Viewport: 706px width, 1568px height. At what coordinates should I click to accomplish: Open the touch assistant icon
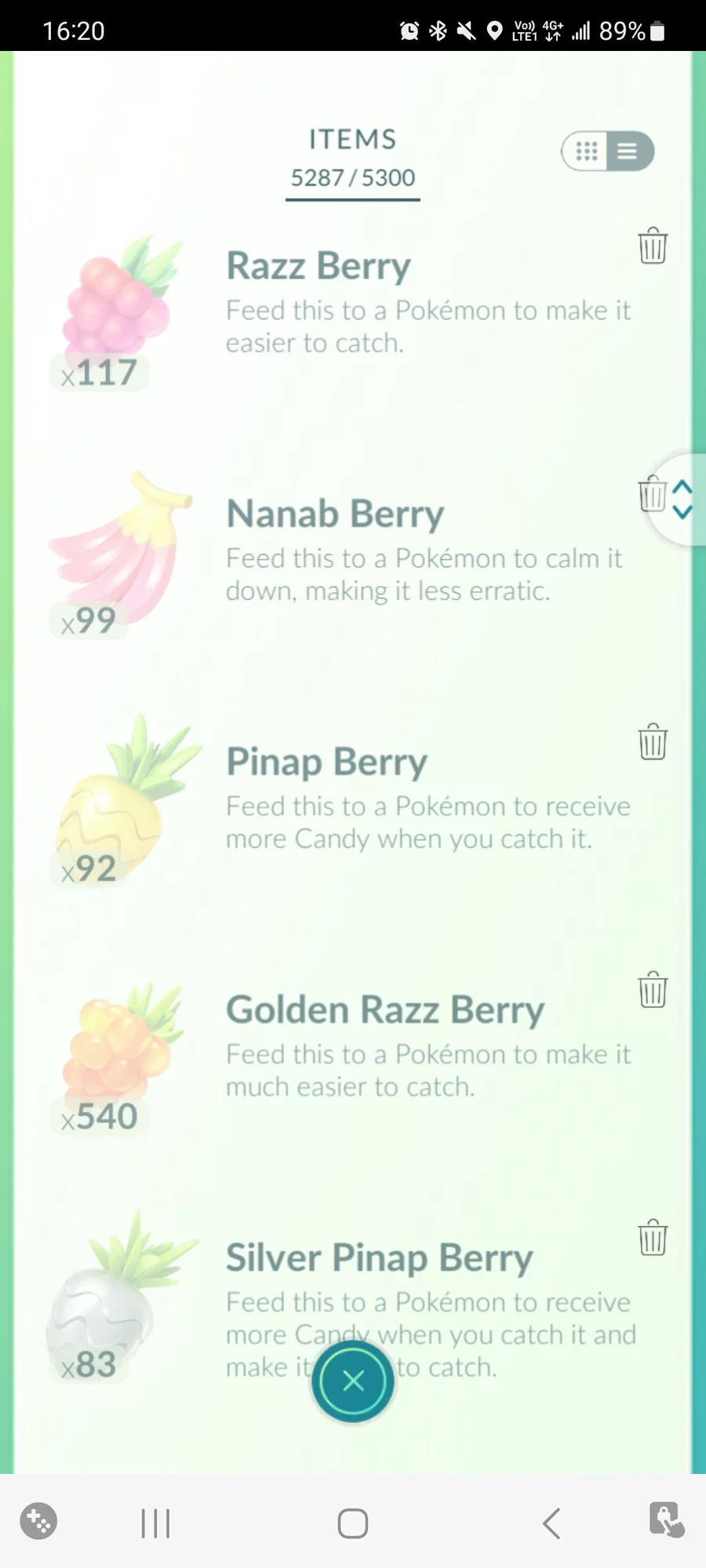[x=667, y=1519]
